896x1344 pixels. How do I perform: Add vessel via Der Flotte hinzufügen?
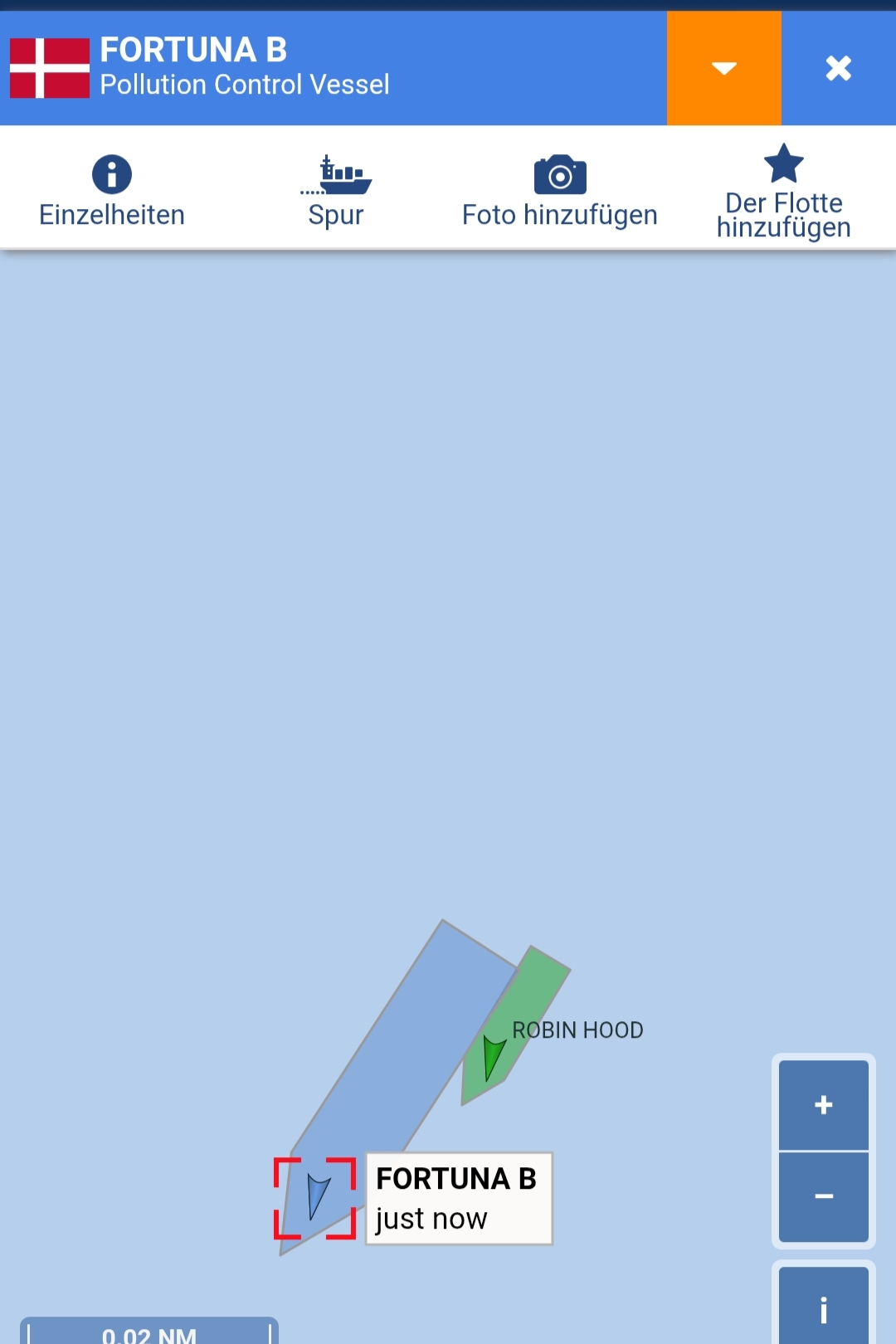[783, 191]
